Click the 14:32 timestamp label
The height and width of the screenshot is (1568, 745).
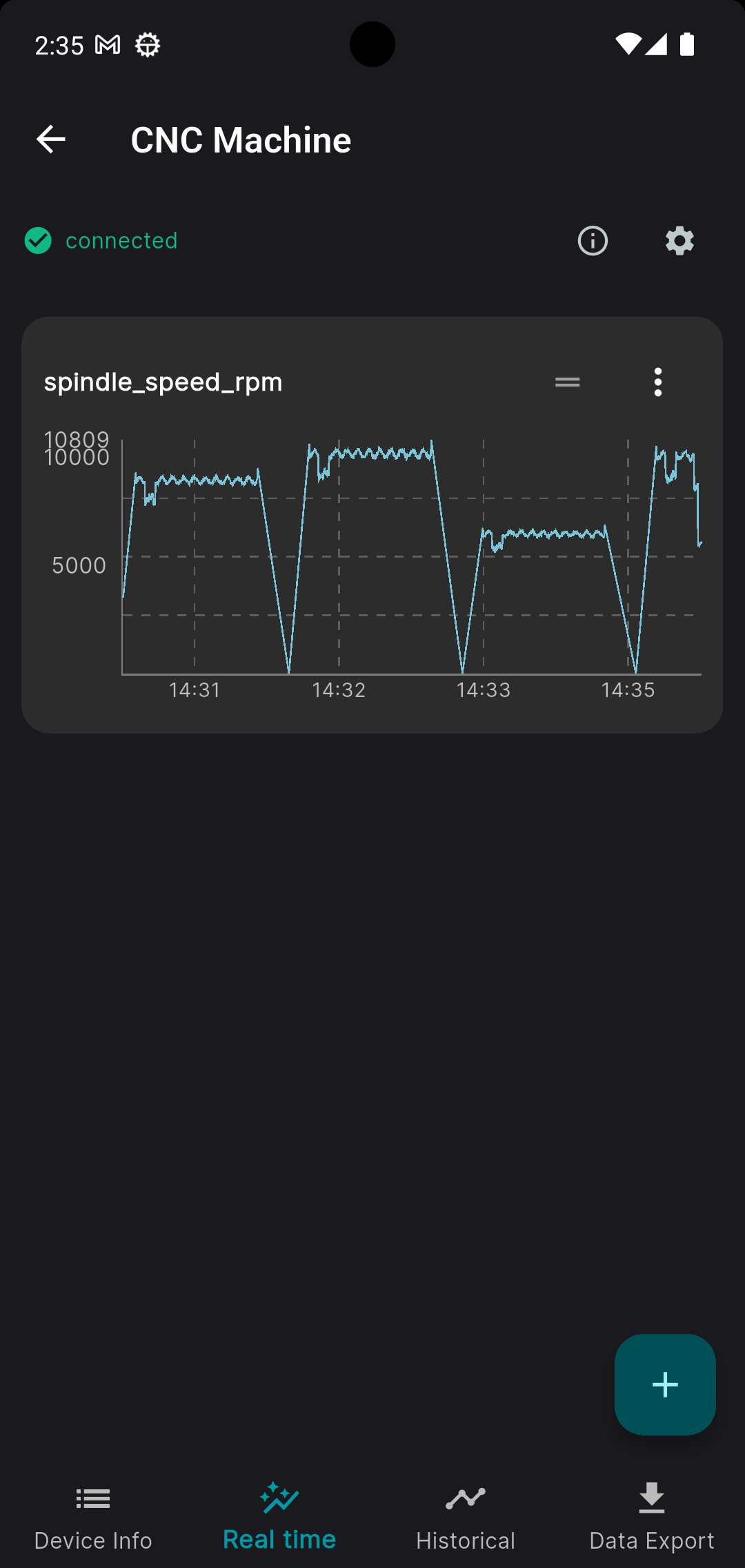pyautogui.click(x=338, y=689)
